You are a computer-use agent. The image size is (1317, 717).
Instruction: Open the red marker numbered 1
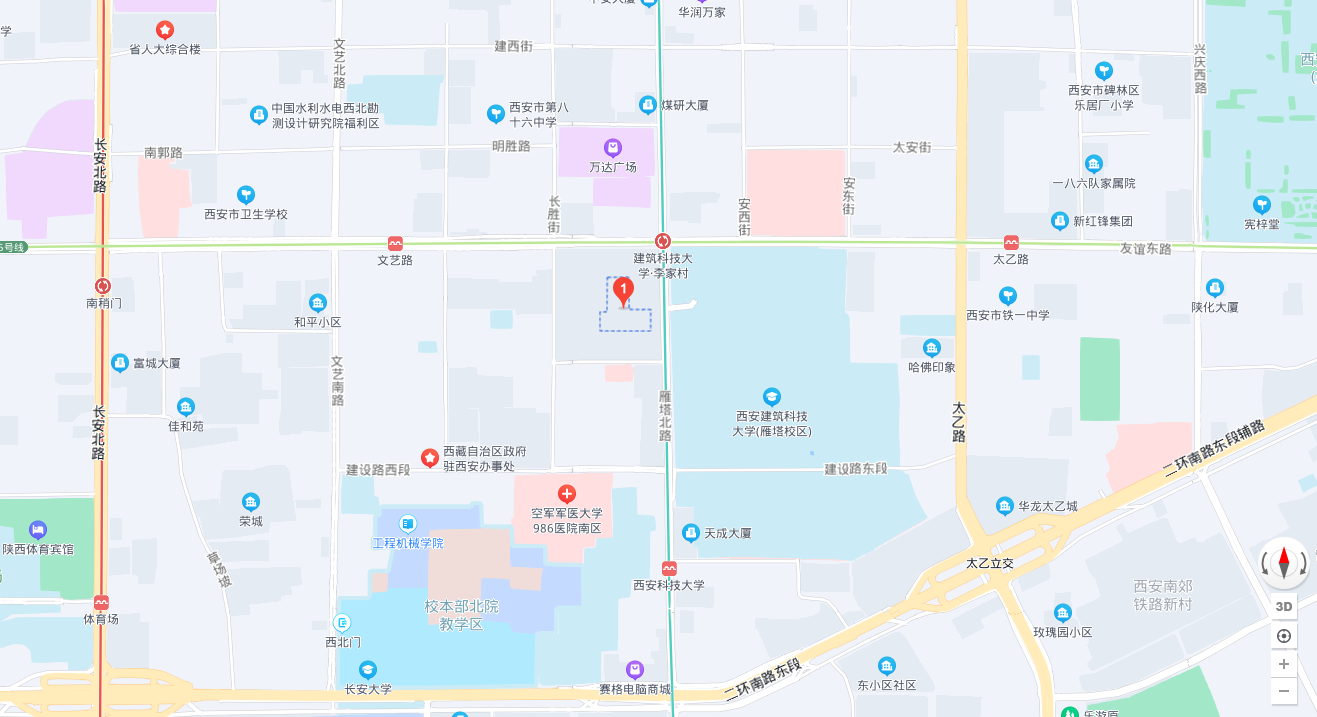pyautogui.click(x=623, y=291)
